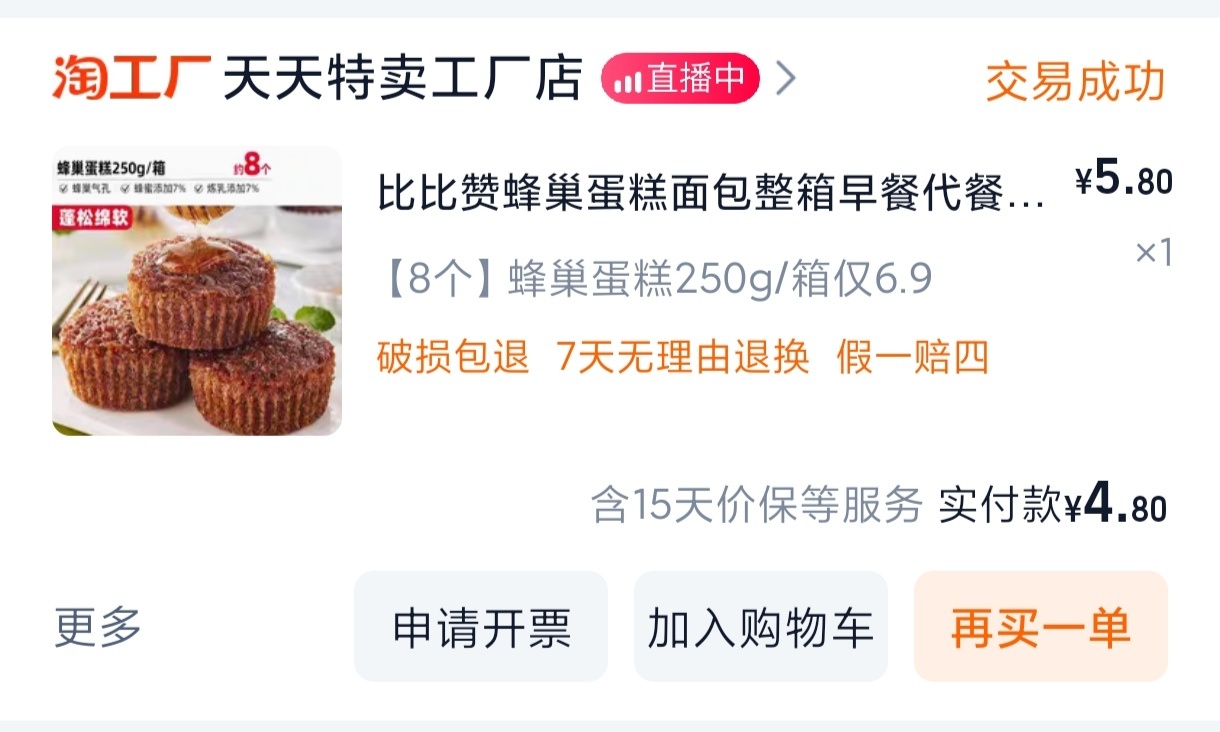Reorder with 再买一单
The image size is (1220, 732).
(1040, 627)
